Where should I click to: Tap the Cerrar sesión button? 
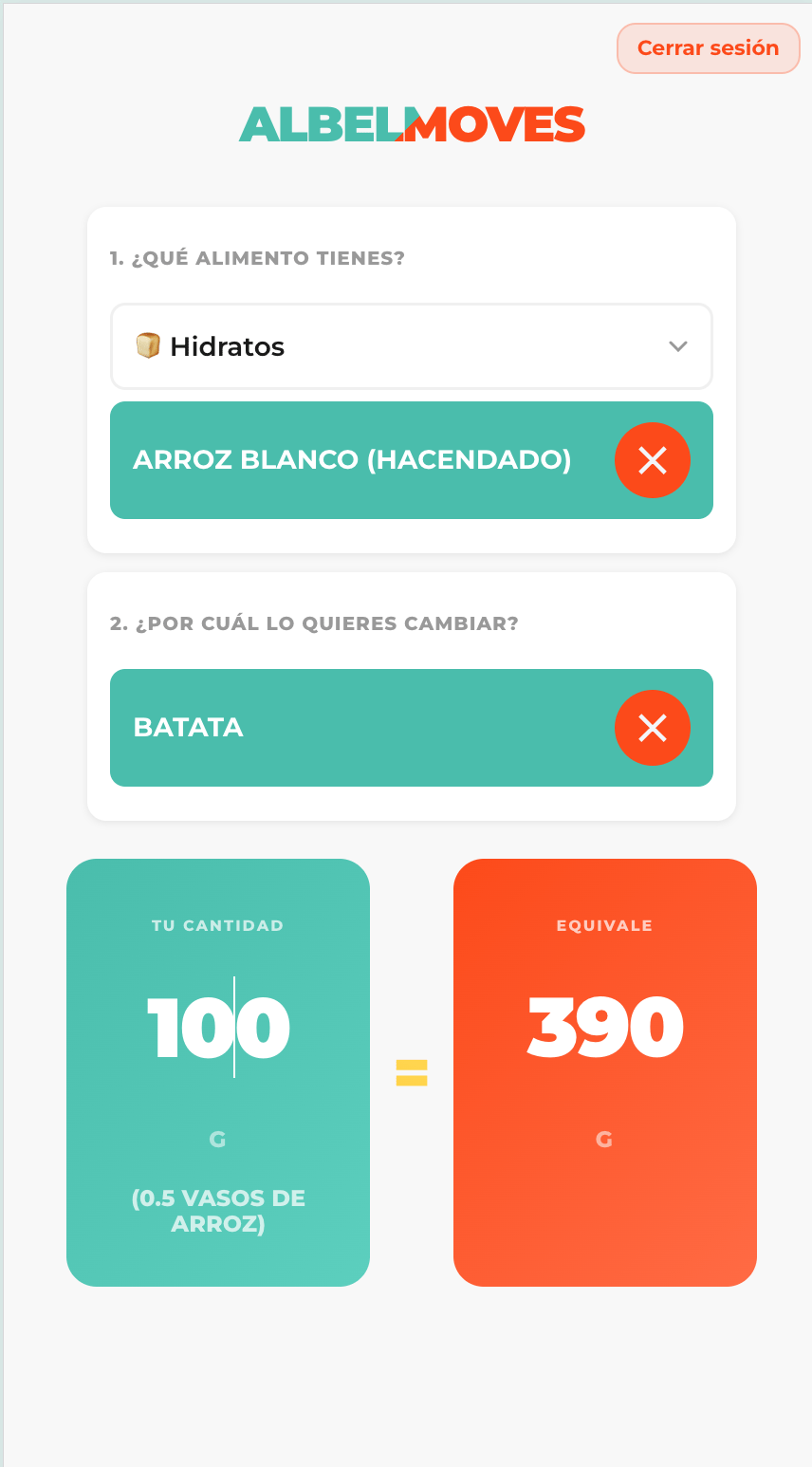(x=708, y=48)
